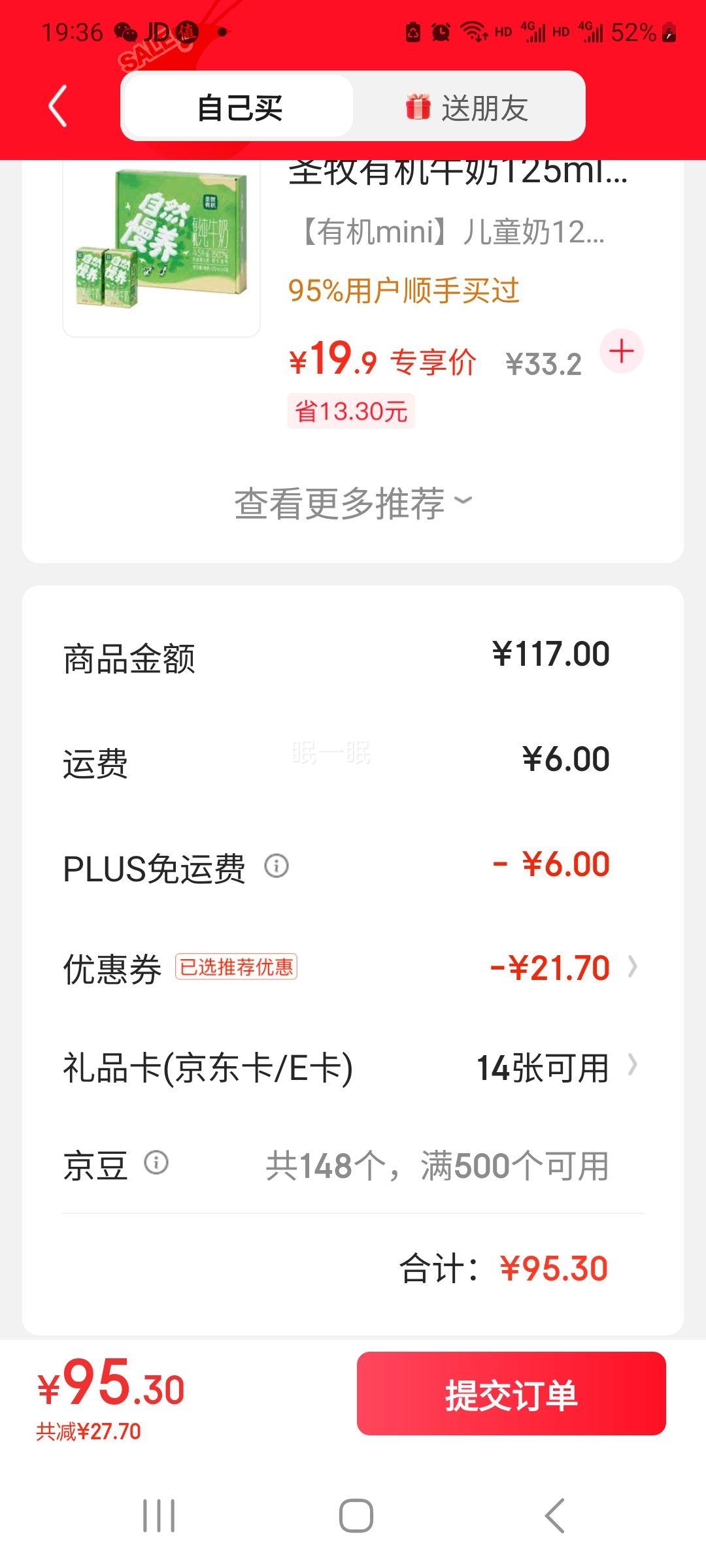View 京豆 info icon details
Screen dimensions: 706x1568
pyautogui.click(x=156, y=1163)
